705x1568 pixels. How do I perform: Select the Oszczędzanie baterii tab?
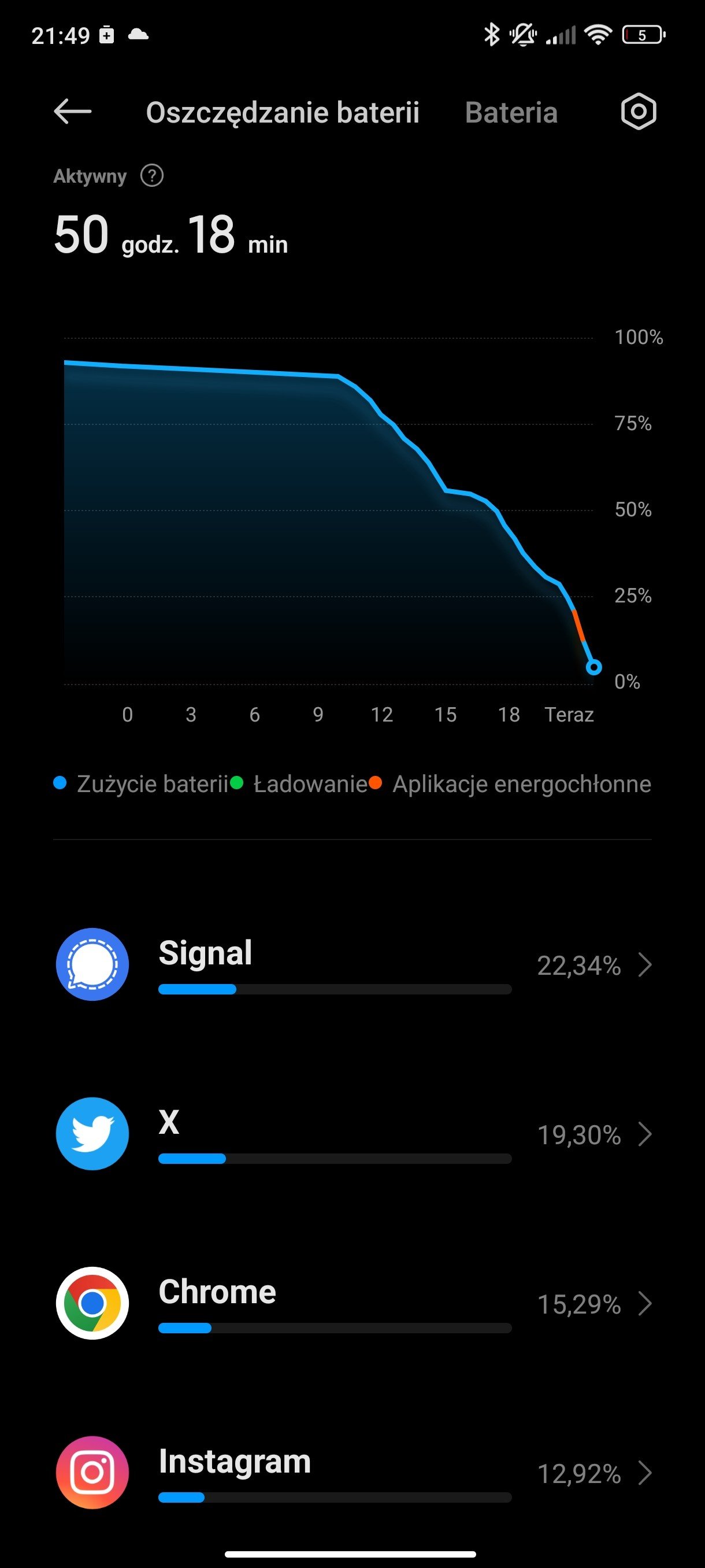pos(282,113)
